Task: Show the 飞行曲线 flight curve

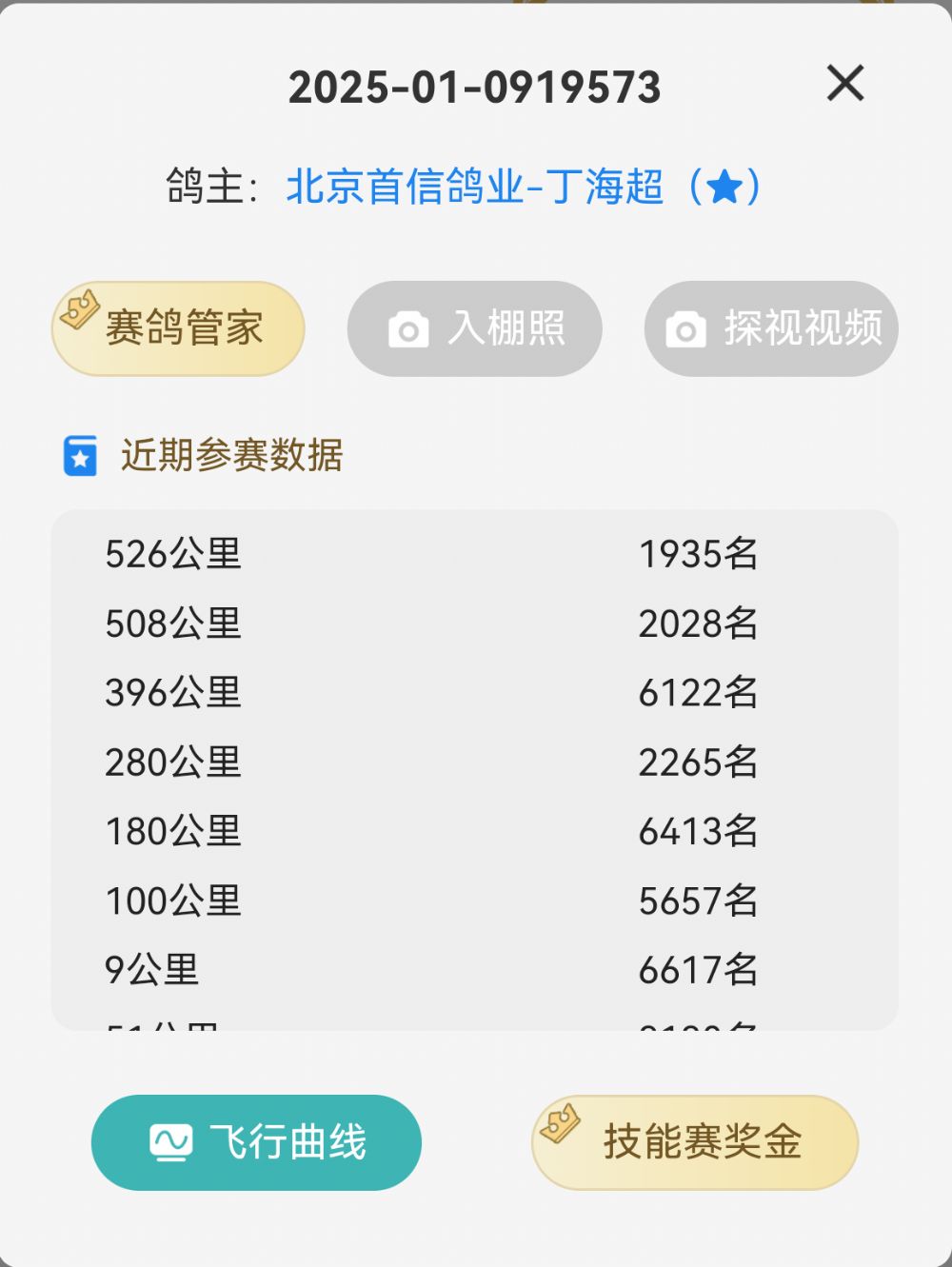Action: coord(256,1142)
